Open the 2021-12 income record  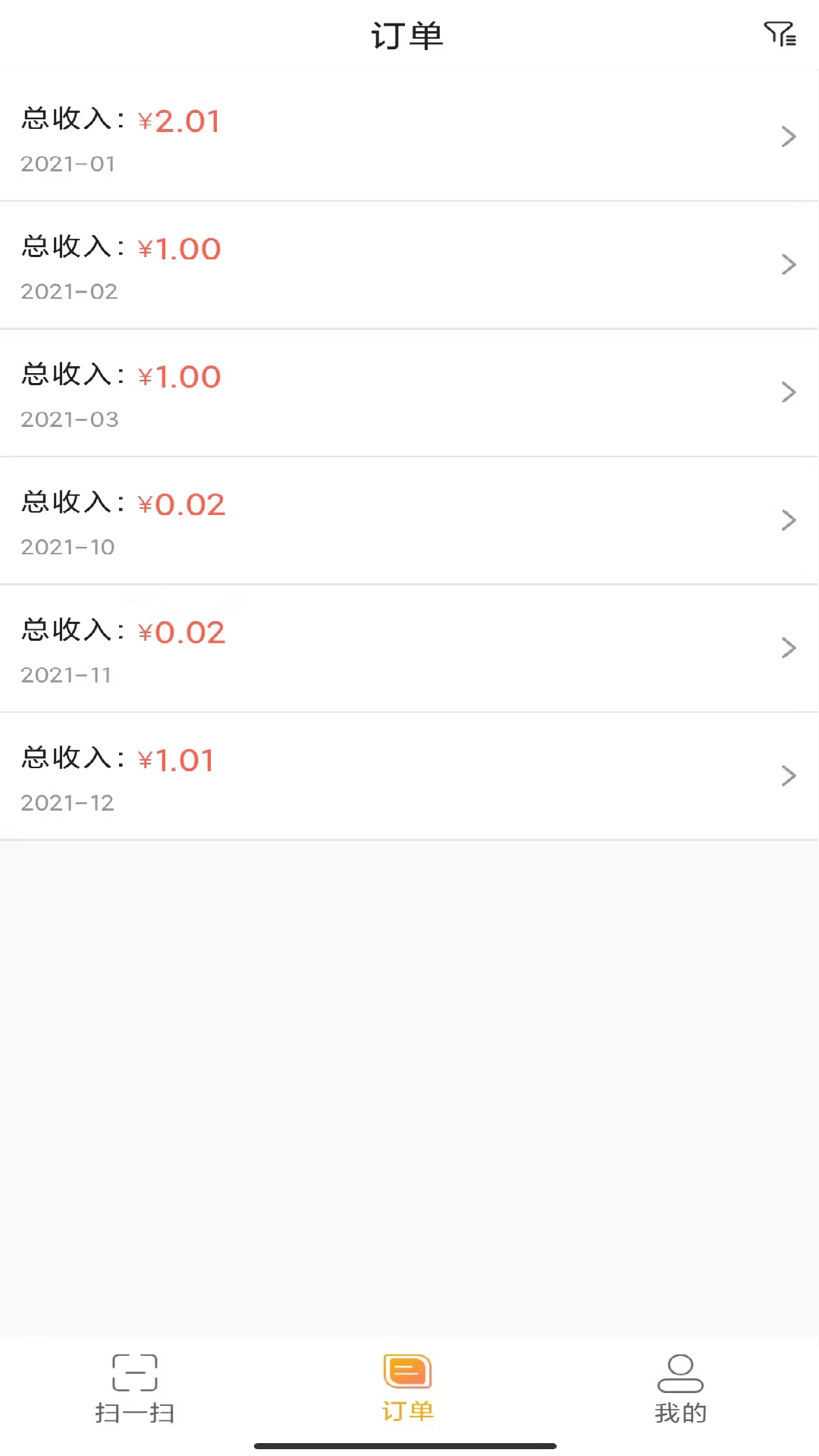(x=409, y=776)
